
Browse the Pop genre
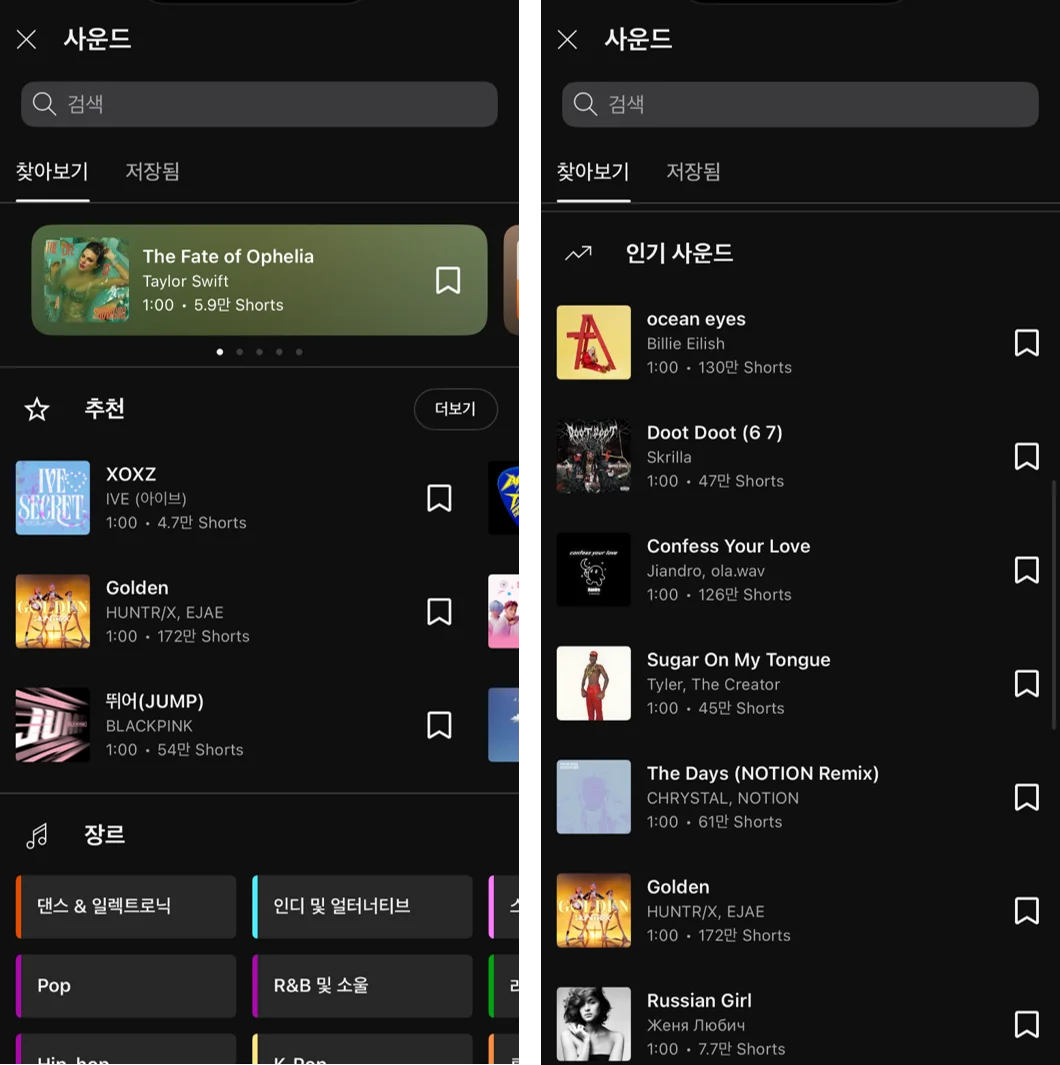click(x=127, y=985)
